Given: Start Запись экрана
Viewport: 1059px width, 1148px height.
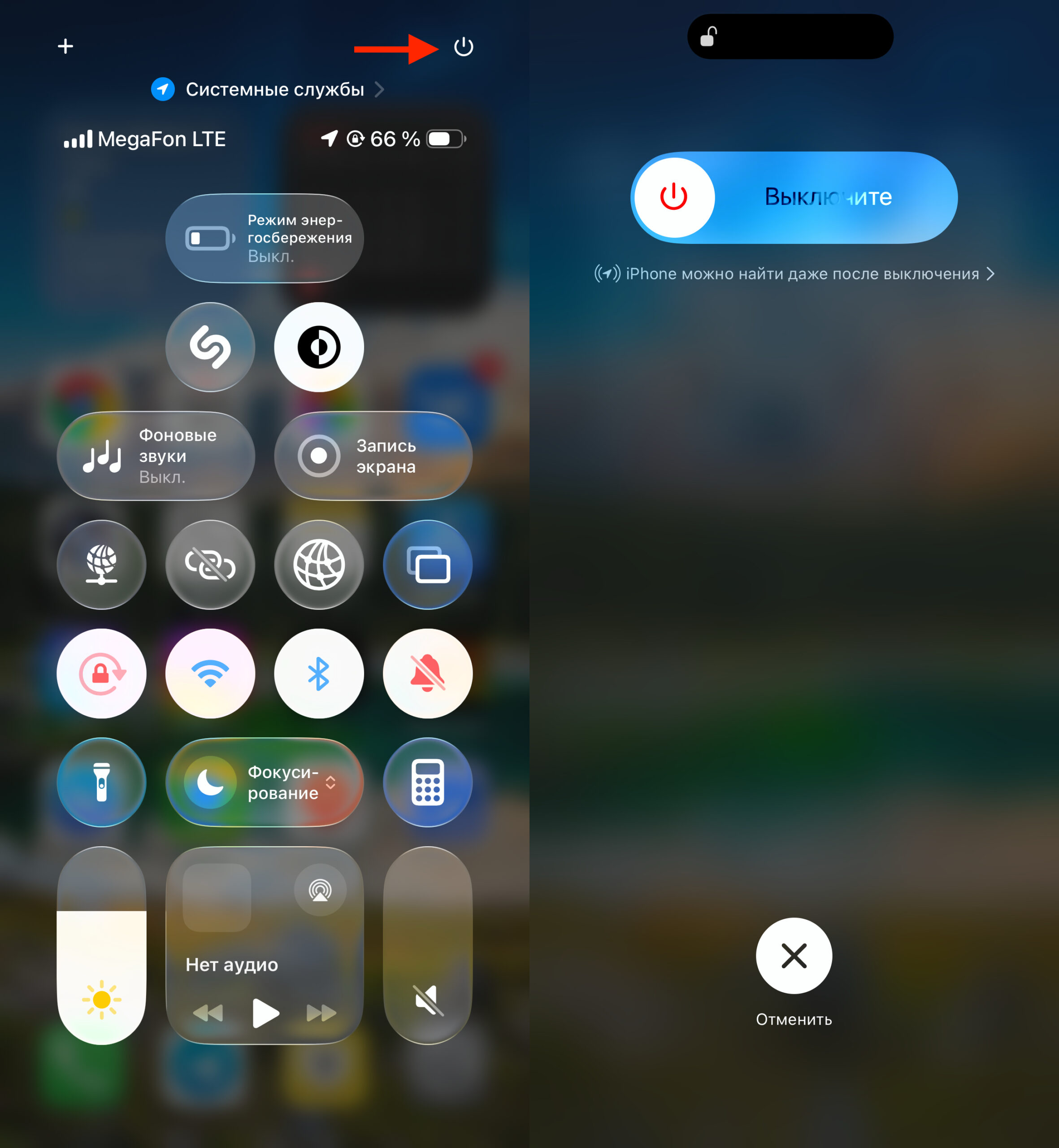Looking at the screenshot, I should (373, 456).
